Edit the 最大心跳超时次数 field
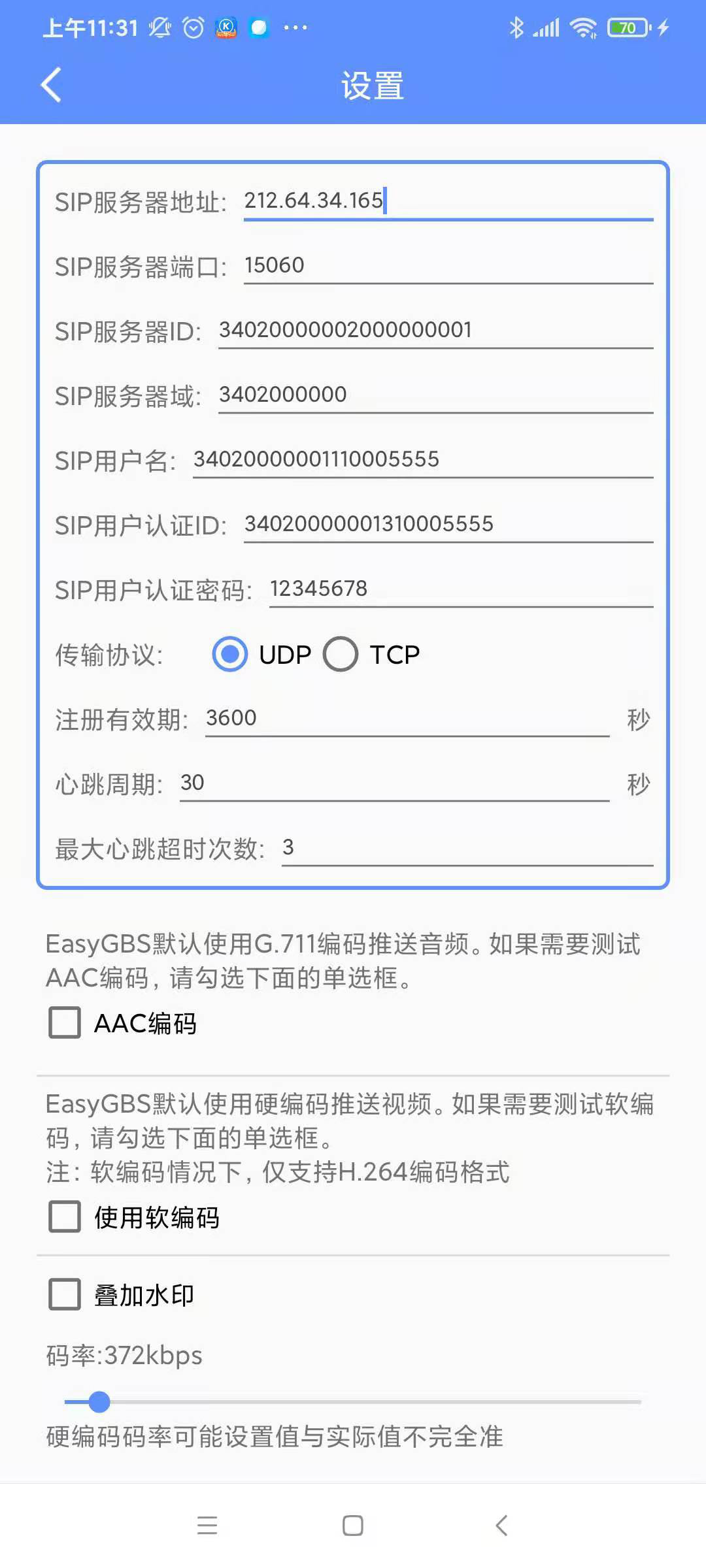Viewport: 706px width, 1568px height. (467, 847)
